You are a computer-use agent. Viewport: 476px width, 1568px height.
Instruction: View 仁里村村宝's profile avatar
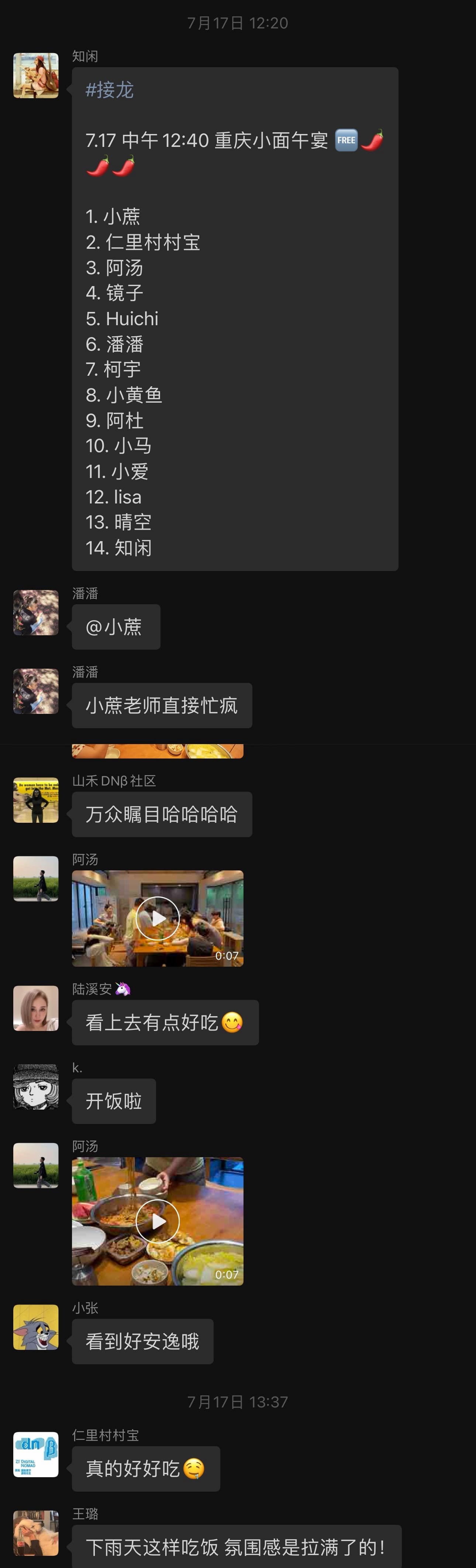coord(36,1454)
